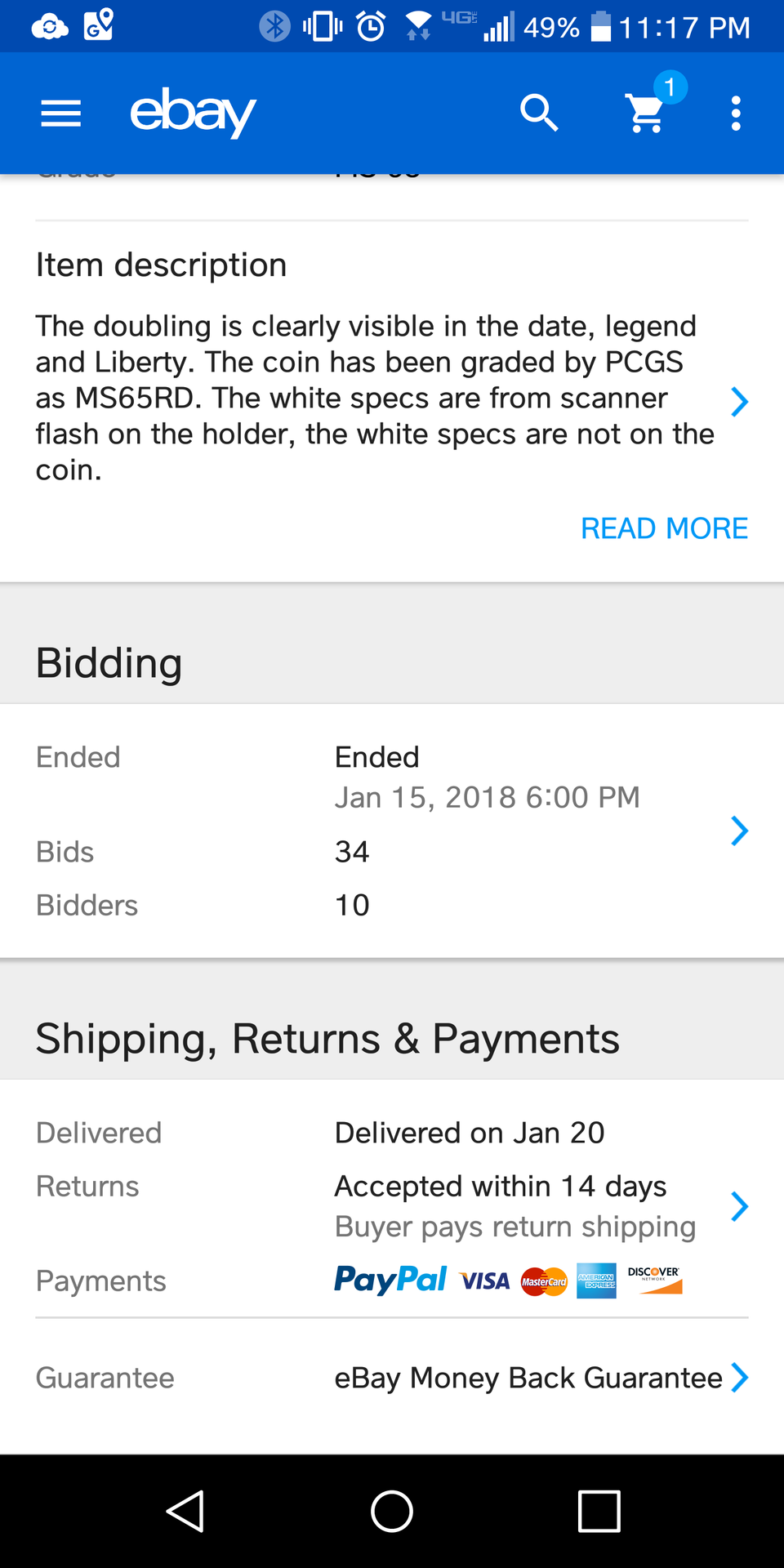This screenshot has width=784, height=1568.
Task: Tap the search magnifier icon
Action: click(539, 113)
